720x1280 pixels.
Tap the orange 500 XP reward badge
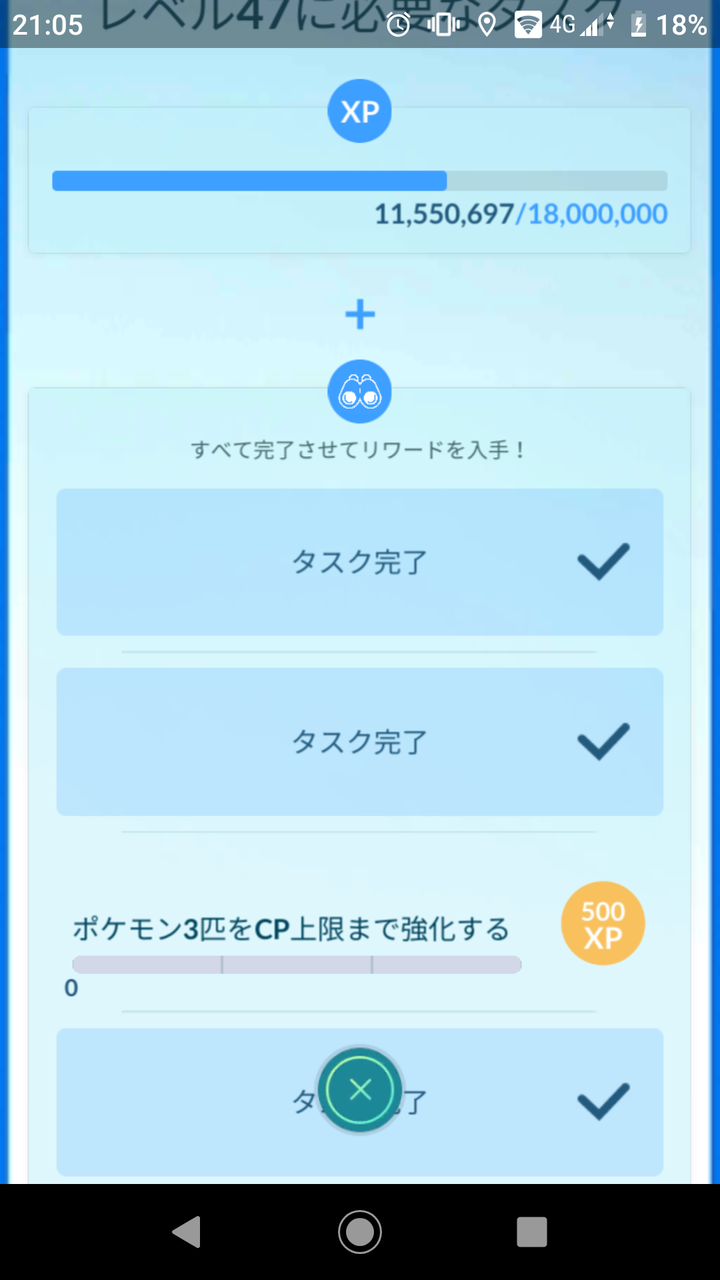click(x=602, y=922)
